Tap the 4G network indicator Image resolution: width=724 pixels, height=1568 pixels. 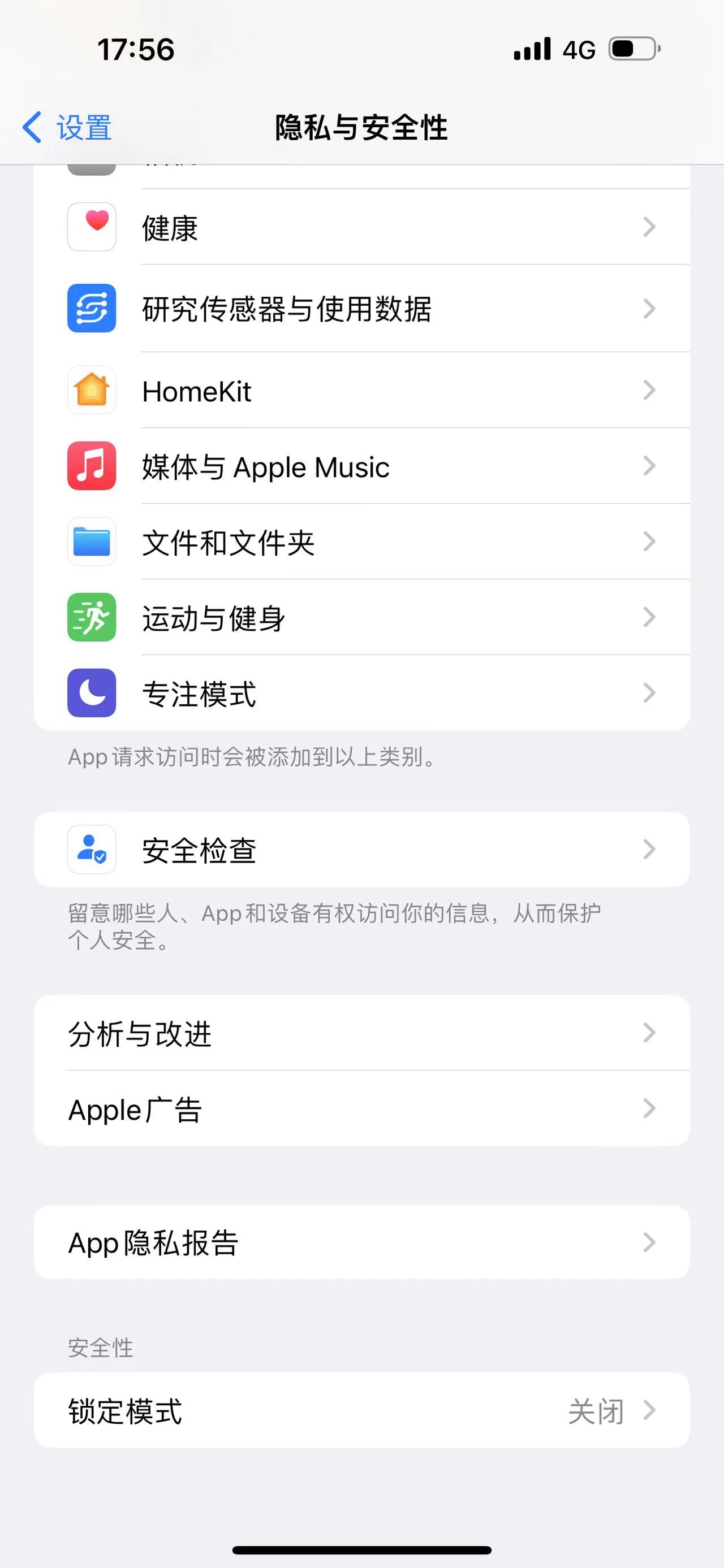(579, 50)
